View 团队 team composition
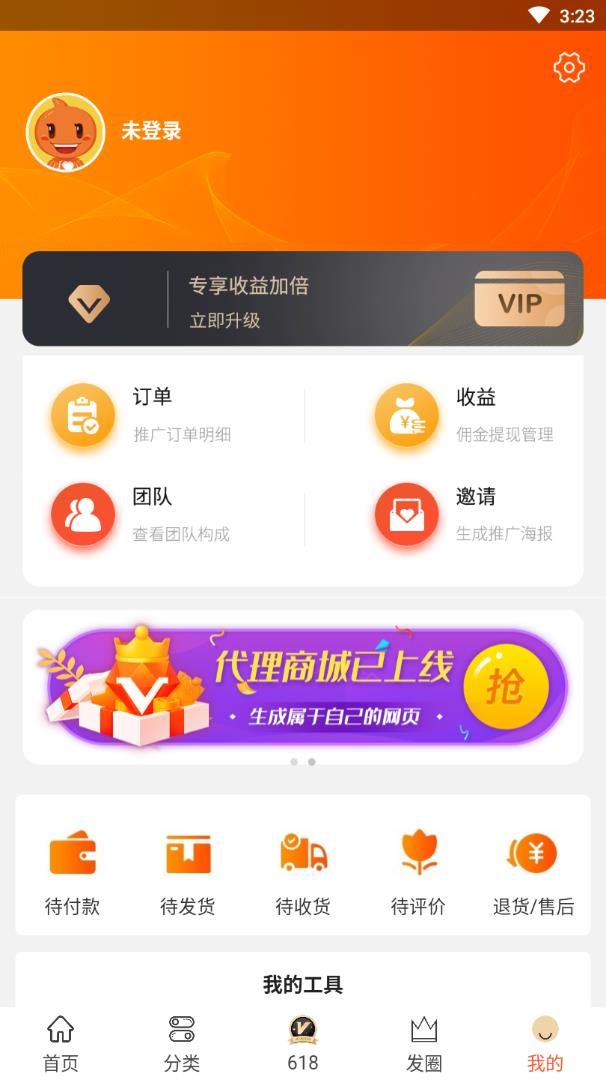The height and width of the screenshot is (1080, 606). point(150,514)
